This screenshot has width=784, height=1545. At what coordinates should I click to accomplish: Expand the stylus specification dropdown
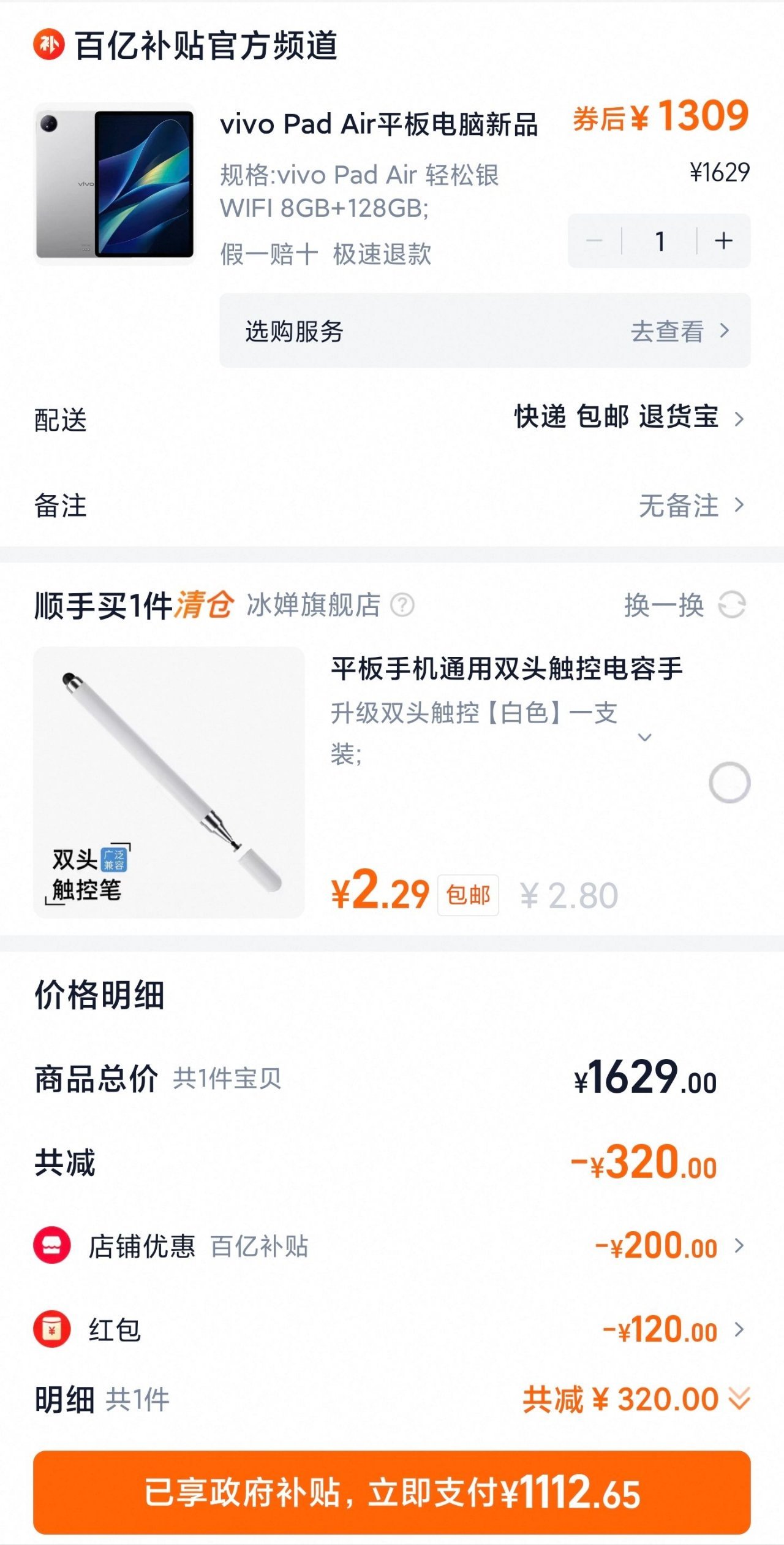tap(644, 737)
